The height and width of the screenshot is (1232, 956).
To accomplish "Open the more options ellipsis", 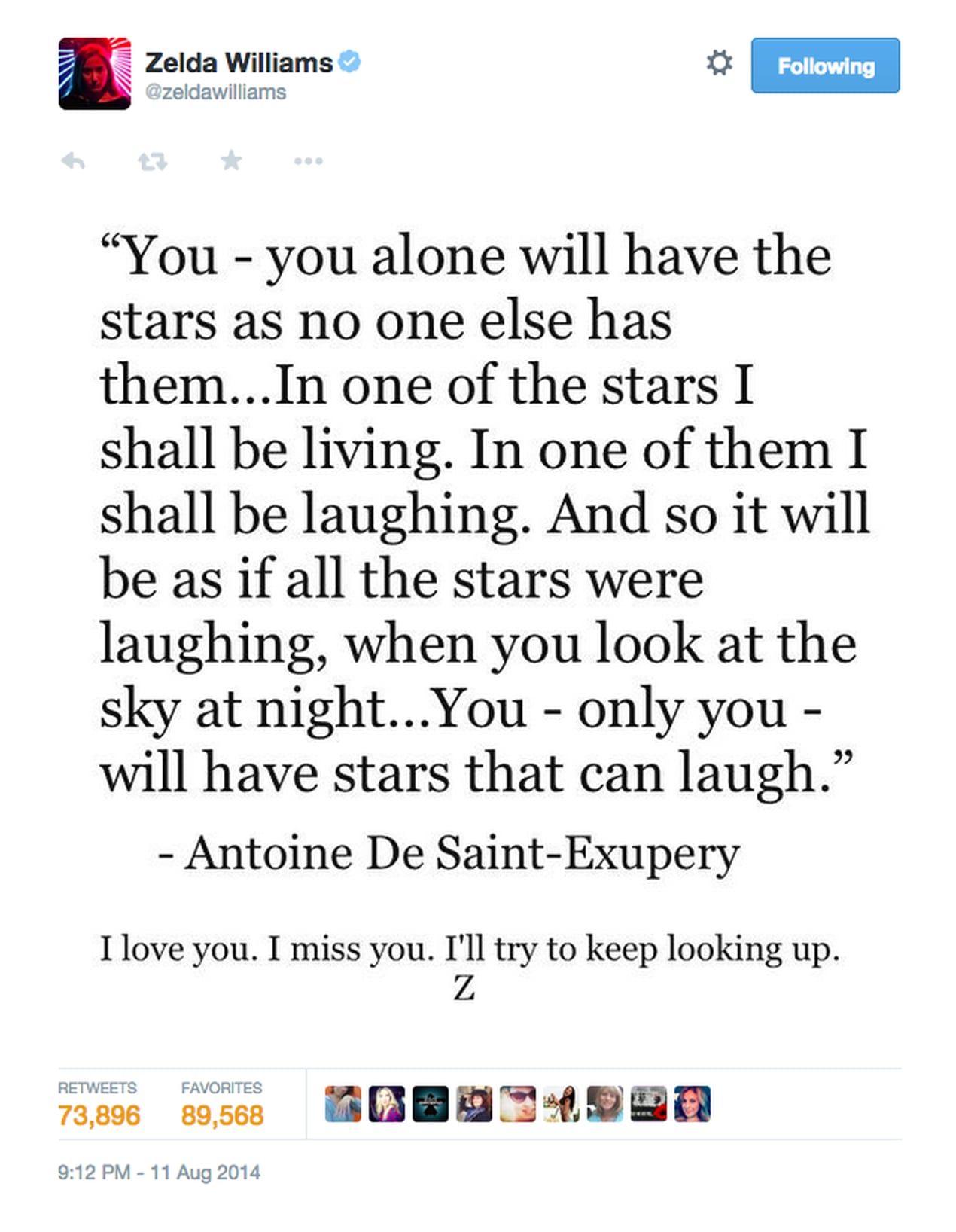I will pos(309,161).
